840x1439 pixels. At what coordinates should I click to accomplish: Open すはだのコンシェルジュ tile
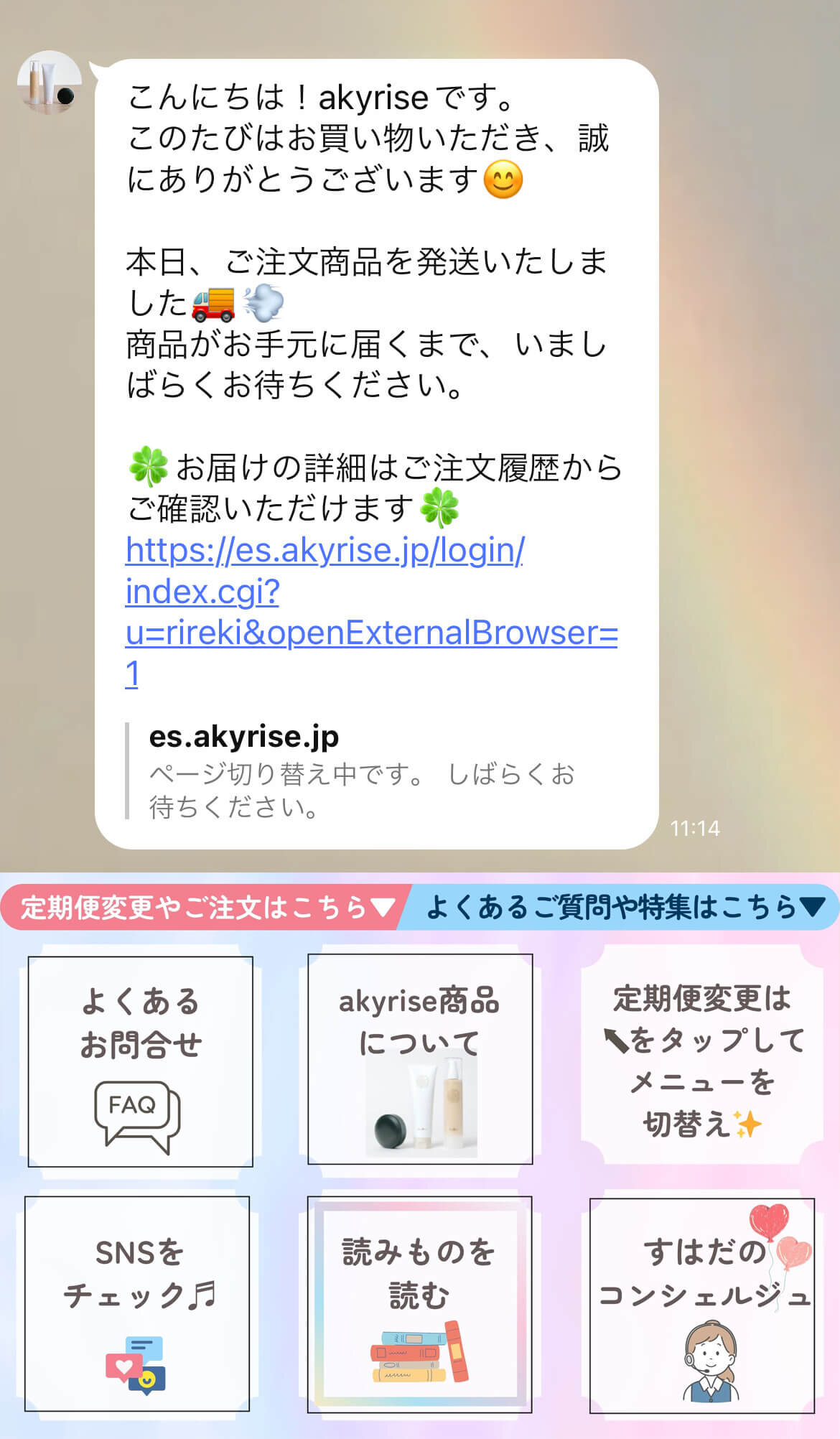pyautogui.click(x=702, y=1306)
